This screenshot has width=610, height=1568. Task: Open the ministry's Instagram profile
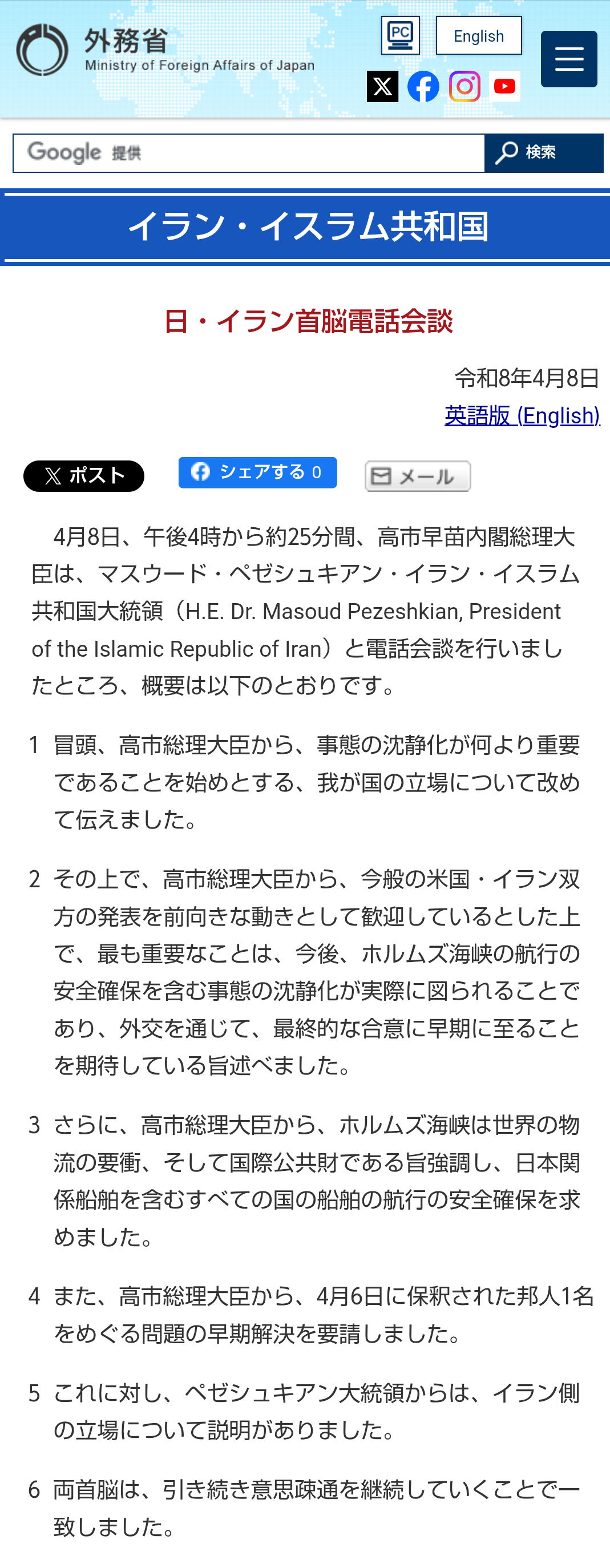coord(464,86)
